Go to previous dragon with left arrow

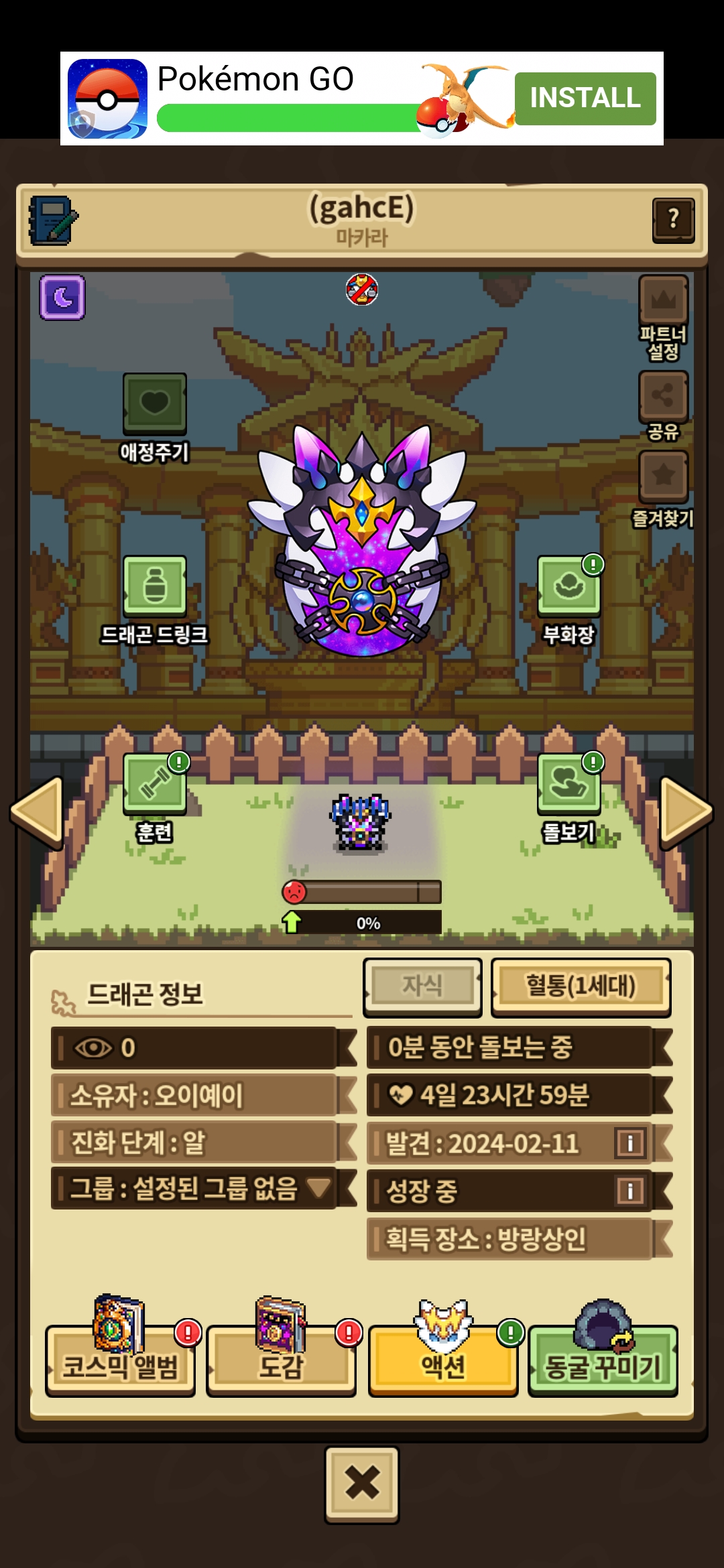pos(38,812)
